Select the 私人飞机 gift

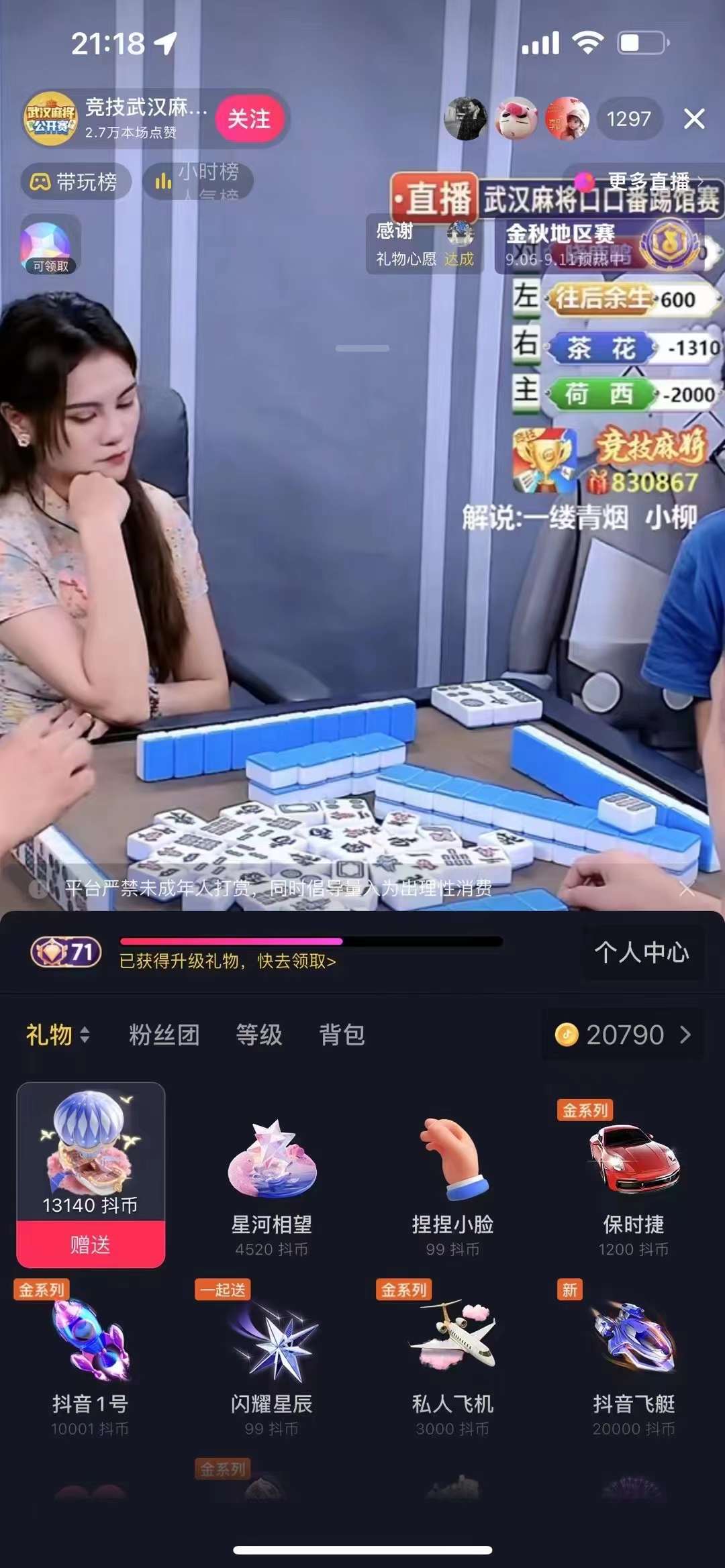click(x=453, y=1362)
